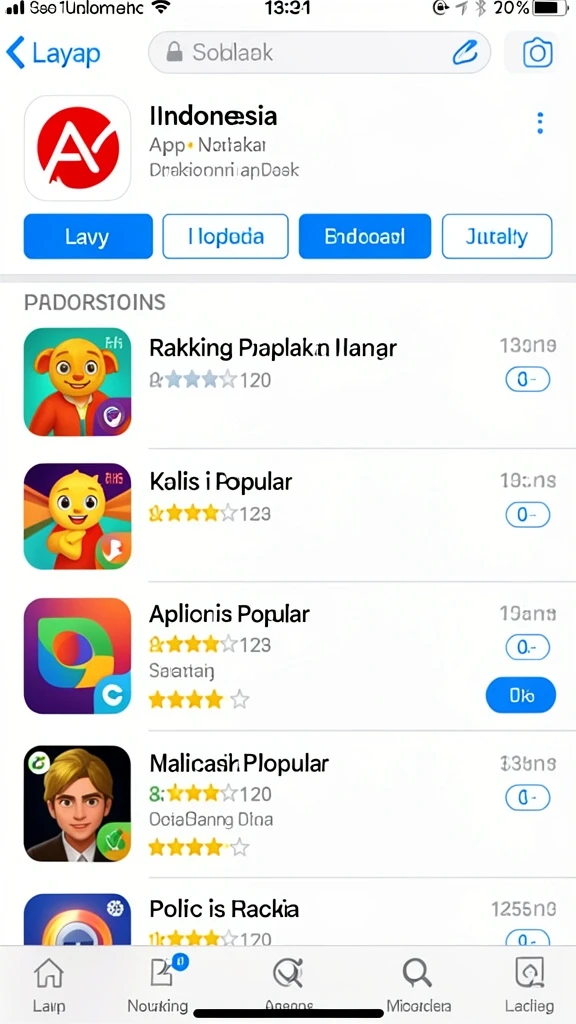Image resolution: width=576 pixels, height=1024 pixels.
Task: Get the Kalis i Popular app
Action: tap(528, 515)
